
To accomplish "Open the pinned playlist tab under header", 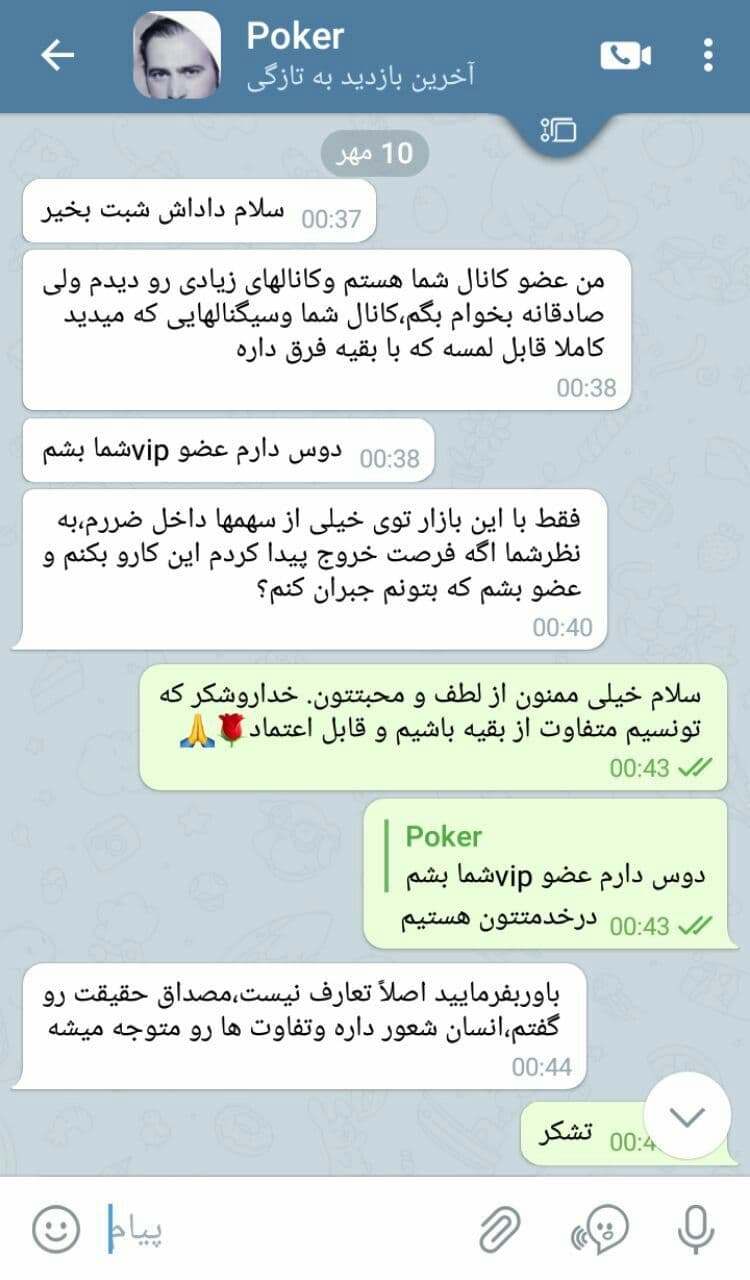I will point(559,130).
